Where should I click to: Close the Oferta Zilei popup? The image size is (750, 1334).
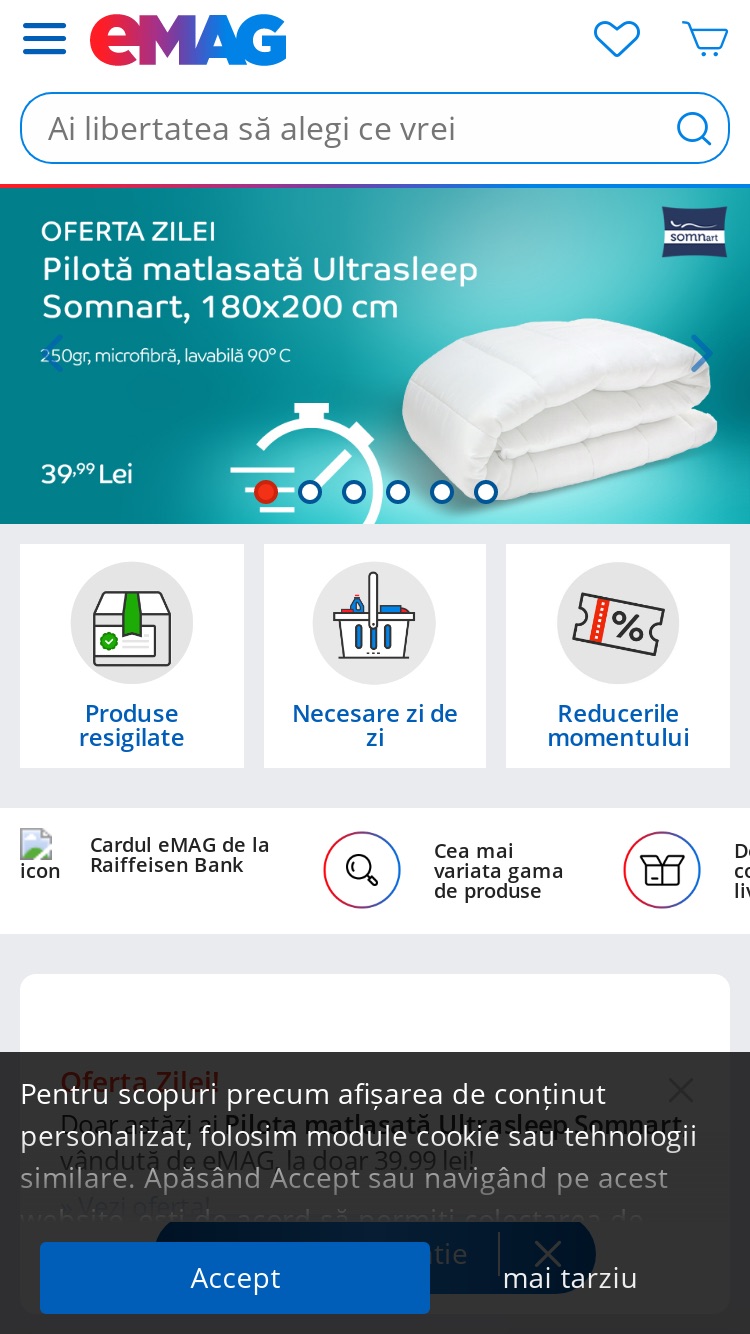coord(681,1089)
